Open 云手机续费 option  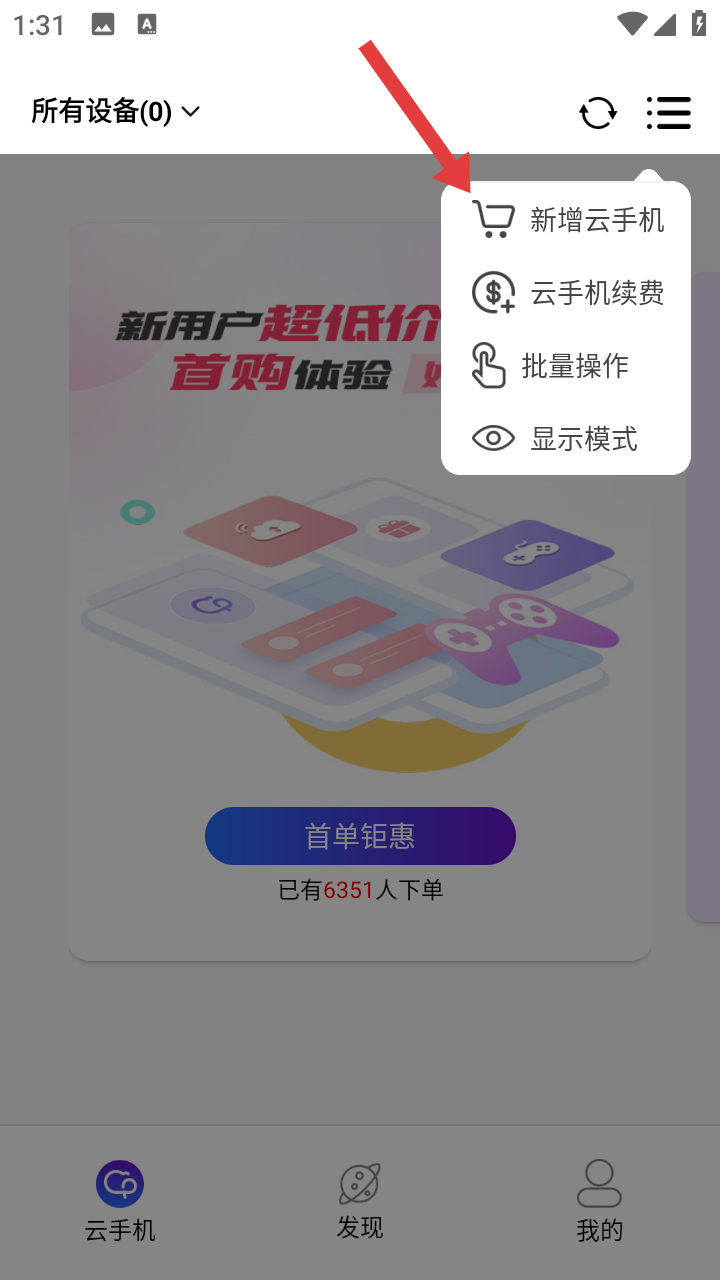coord(567,293)
